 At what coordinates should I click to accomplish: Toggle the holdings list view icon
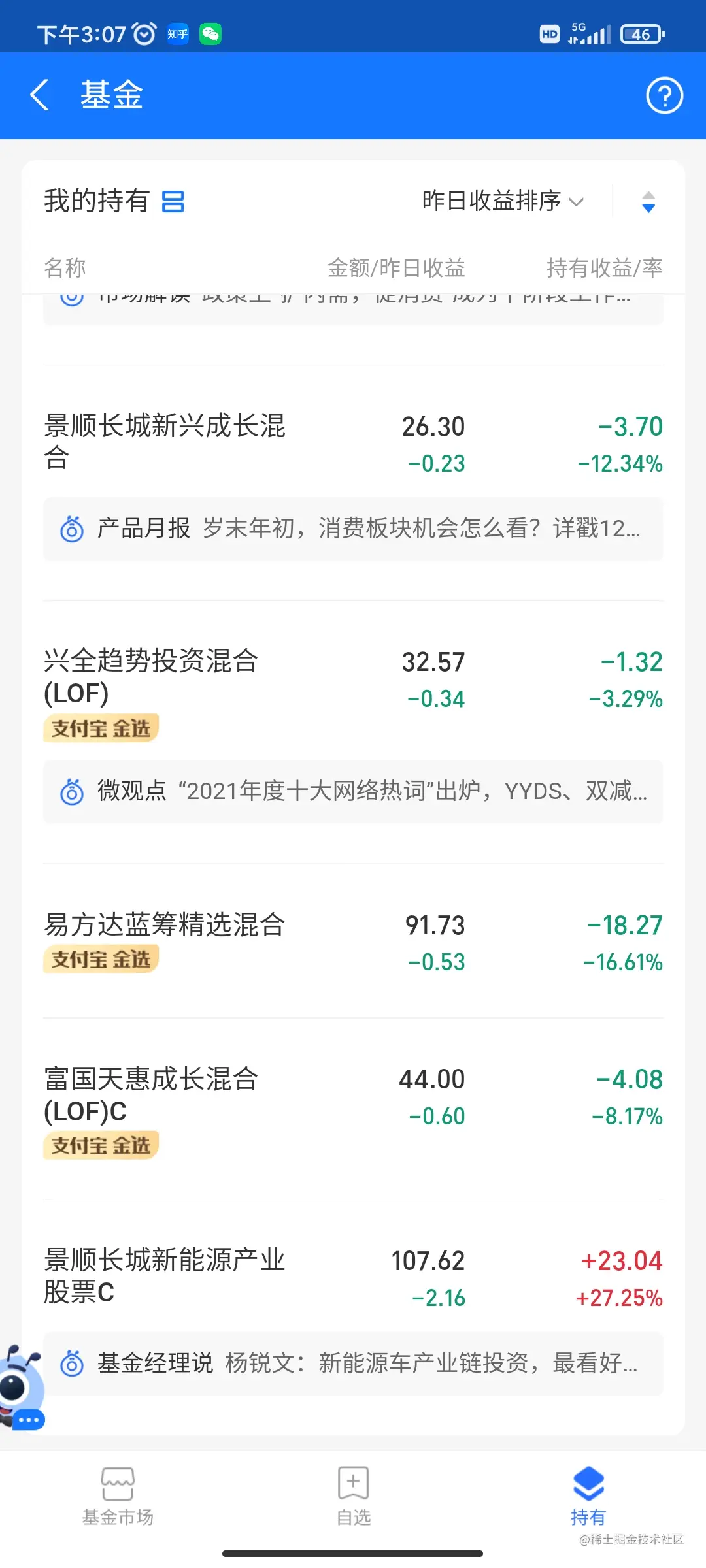pyautogui.click(x=173, y=201)
